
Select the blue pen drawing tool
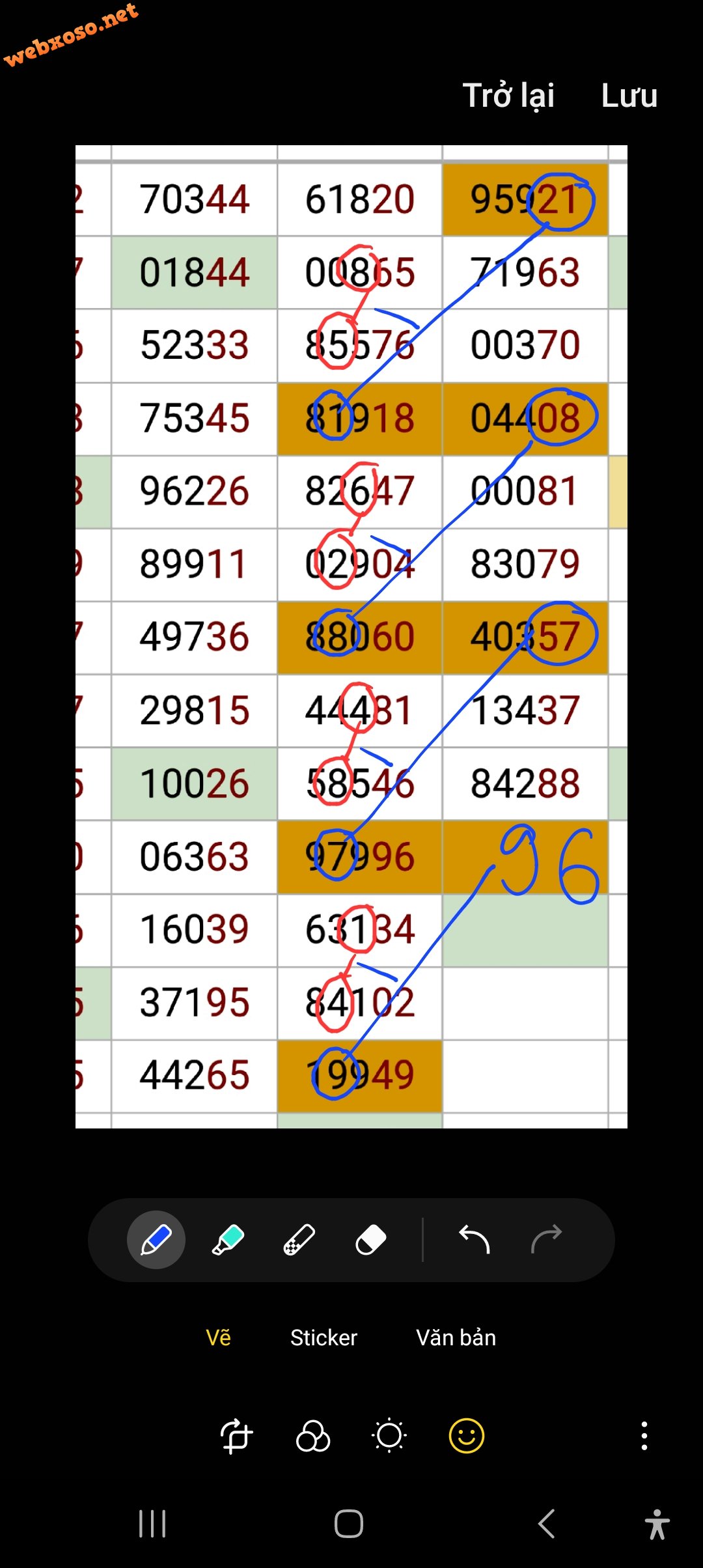[x=156, y=1240]
